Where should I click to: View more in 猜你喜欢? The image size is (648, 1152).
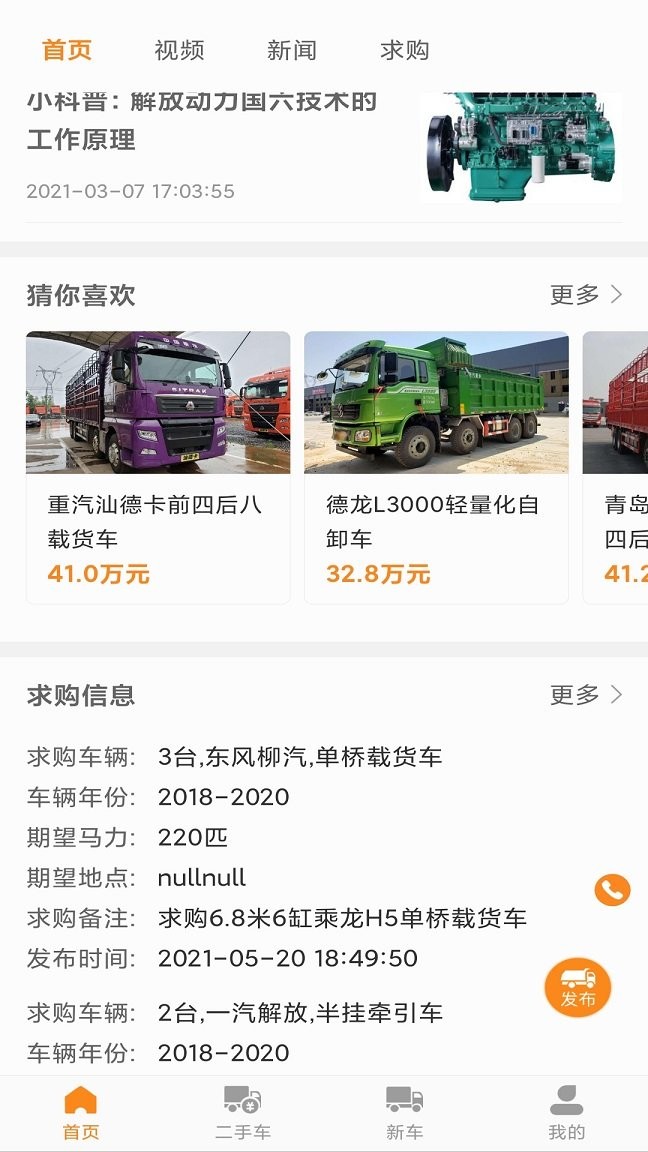tap(586, 295)
